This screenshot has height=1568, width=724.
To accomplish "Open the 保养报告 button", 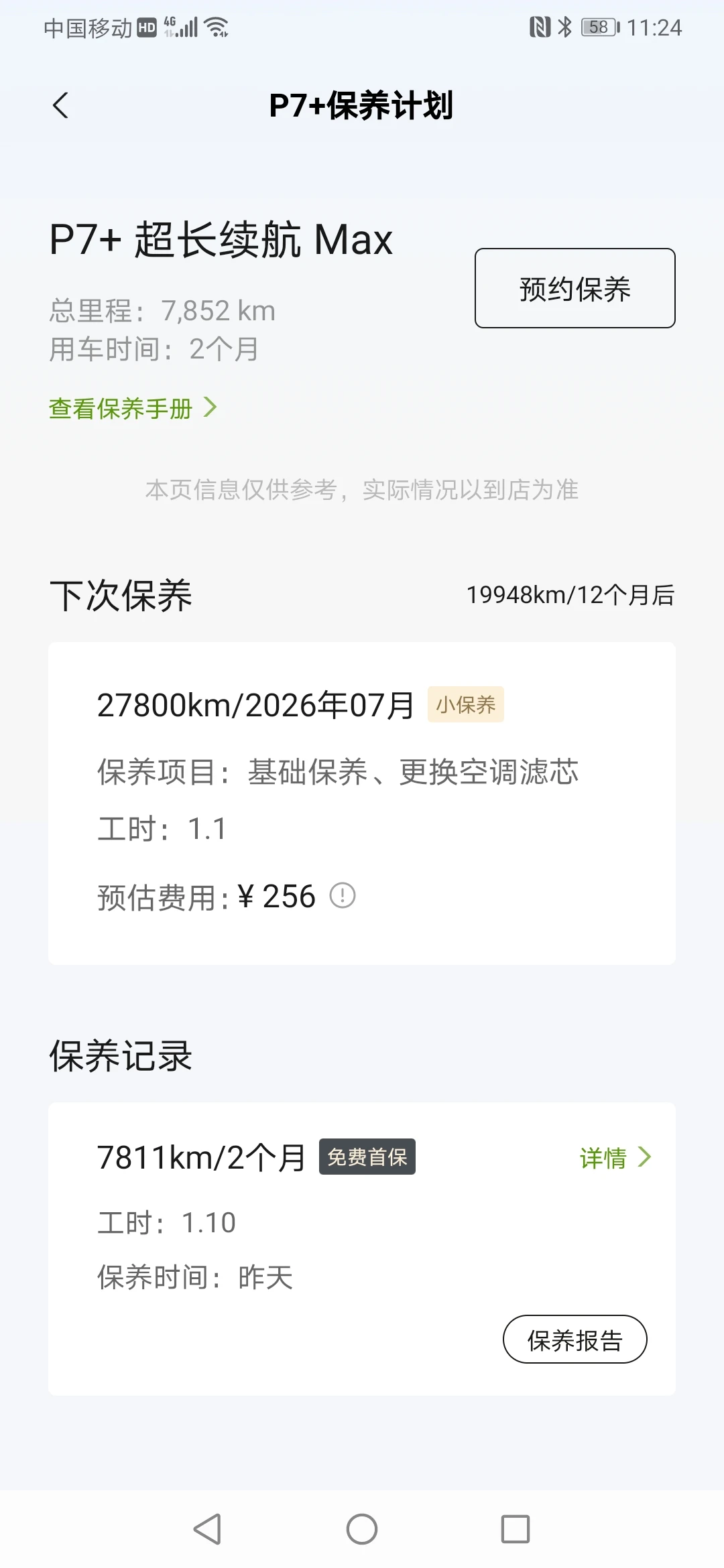I will (x=575, y=1339).
